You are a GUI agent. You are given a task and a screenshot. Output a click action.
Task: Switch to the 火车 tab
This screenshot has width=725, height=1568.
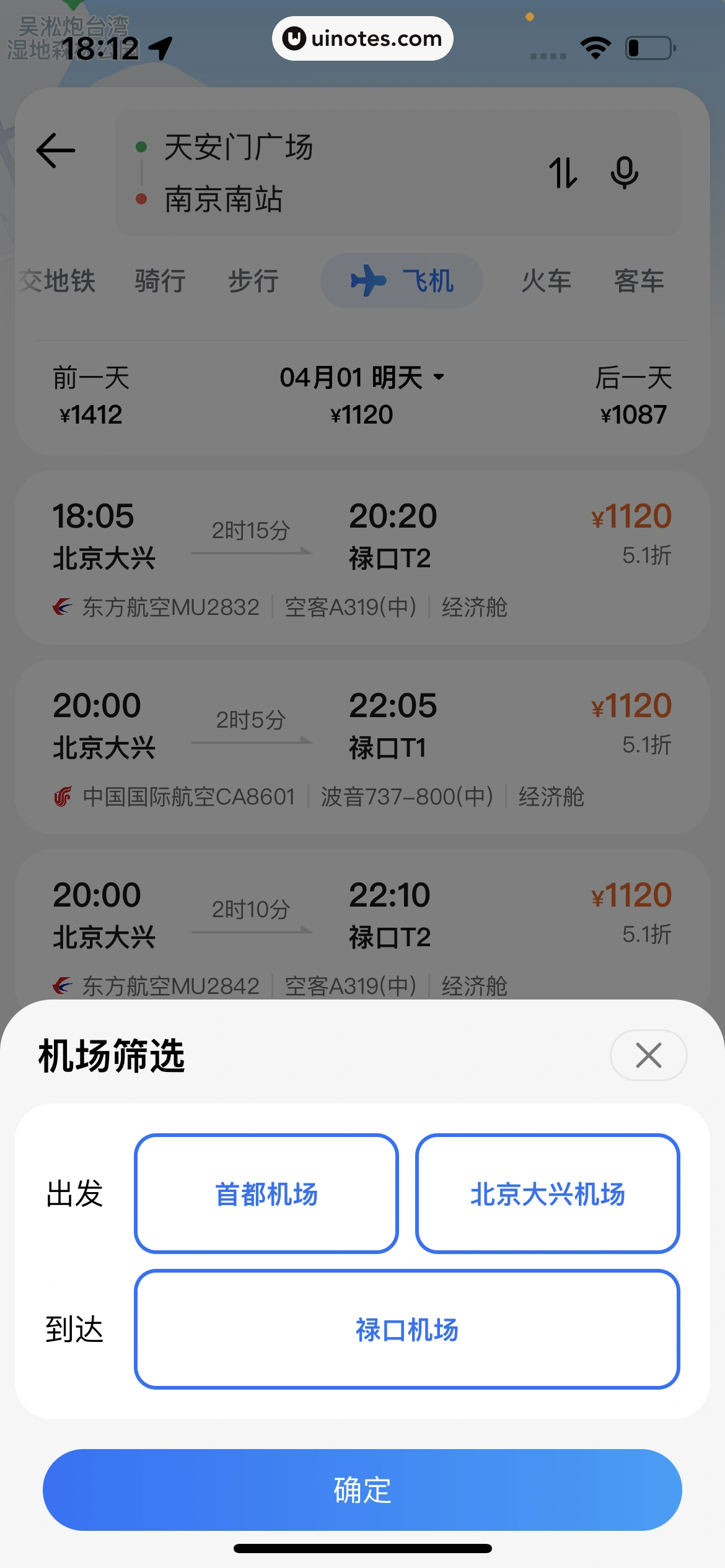pyautogui.click(x=545, y=280)
